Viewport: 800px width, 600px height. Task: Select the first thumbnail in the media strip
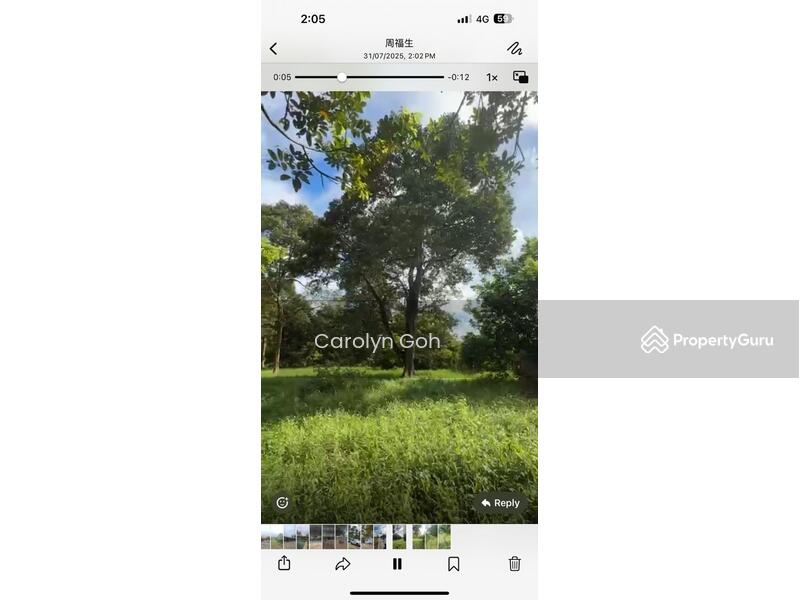click(267, 537)
